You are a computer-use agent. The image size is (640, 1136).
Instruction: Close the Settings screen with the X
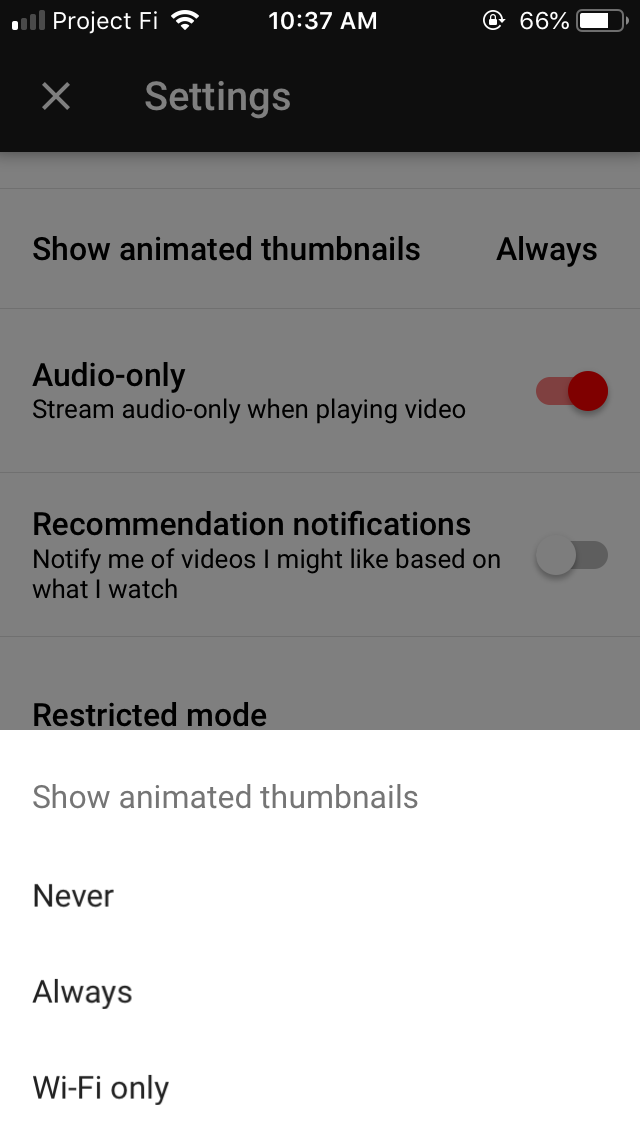pos(56,96)
